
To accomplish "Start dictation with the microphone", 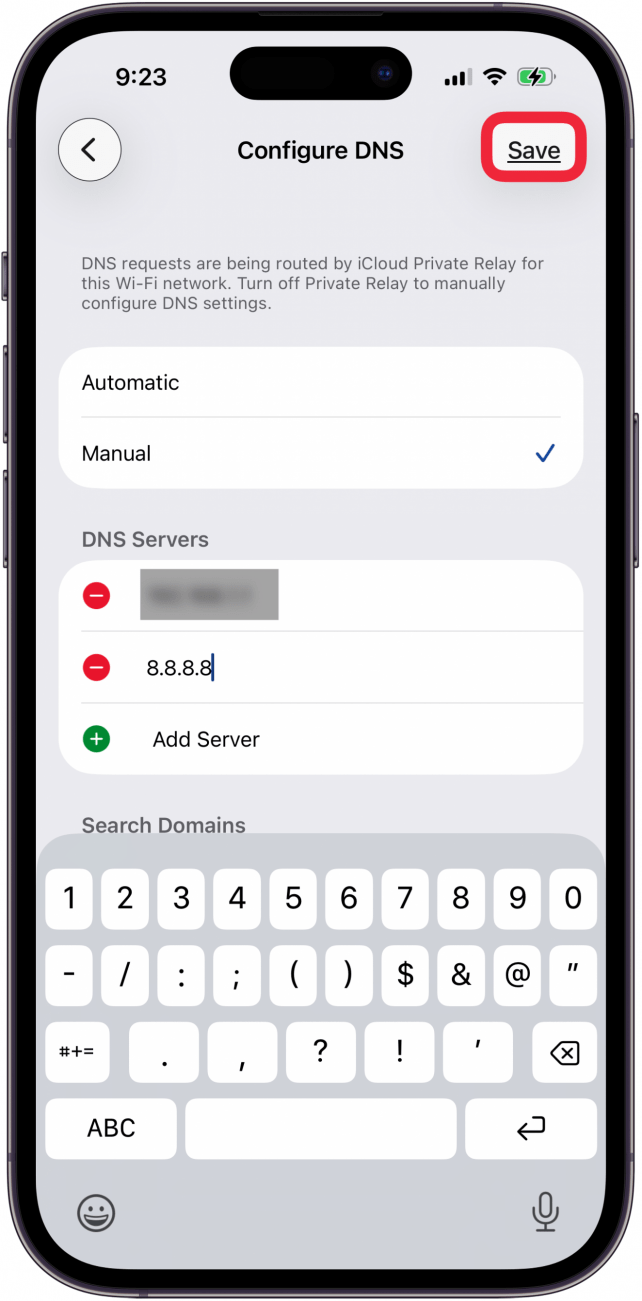I will pyautogui.click(x=545, y=1212).
